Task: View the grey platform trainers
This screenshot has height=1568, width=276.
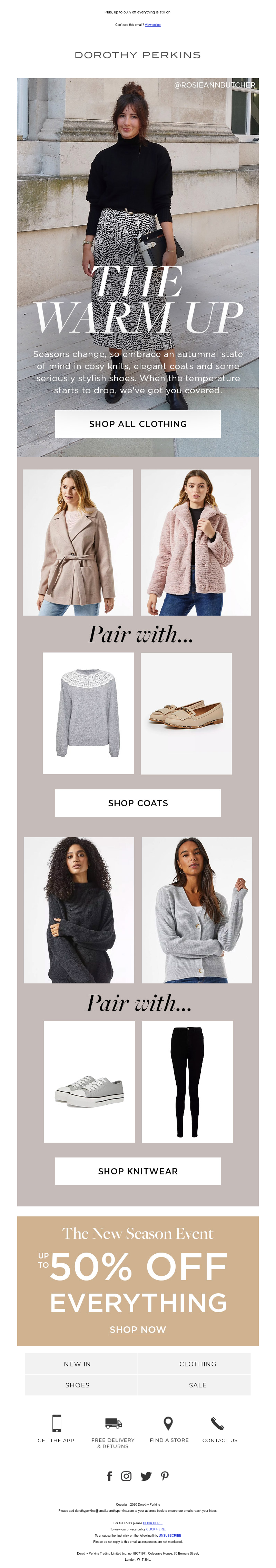Action: 89,1081
